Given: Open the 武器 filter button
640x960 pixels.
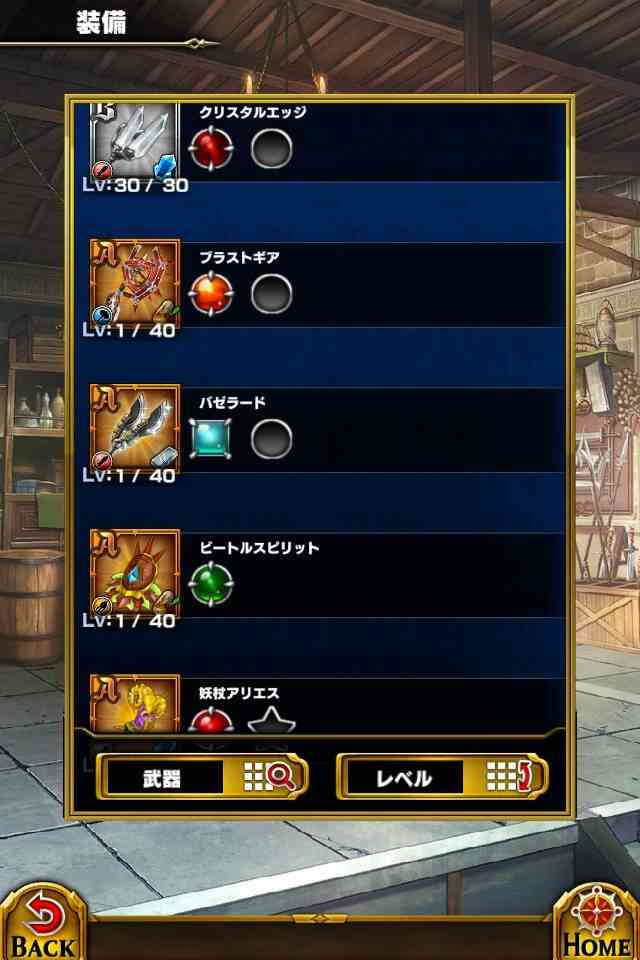Looking at the screenshot, I should point(201,777).
